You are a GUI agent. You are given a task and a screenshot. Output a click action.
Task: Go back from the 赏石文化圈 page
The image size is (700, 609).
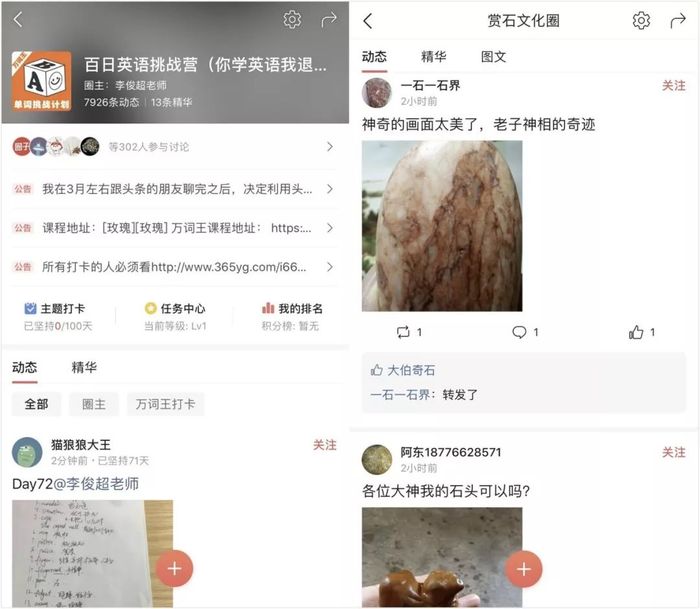click(368, 21)
